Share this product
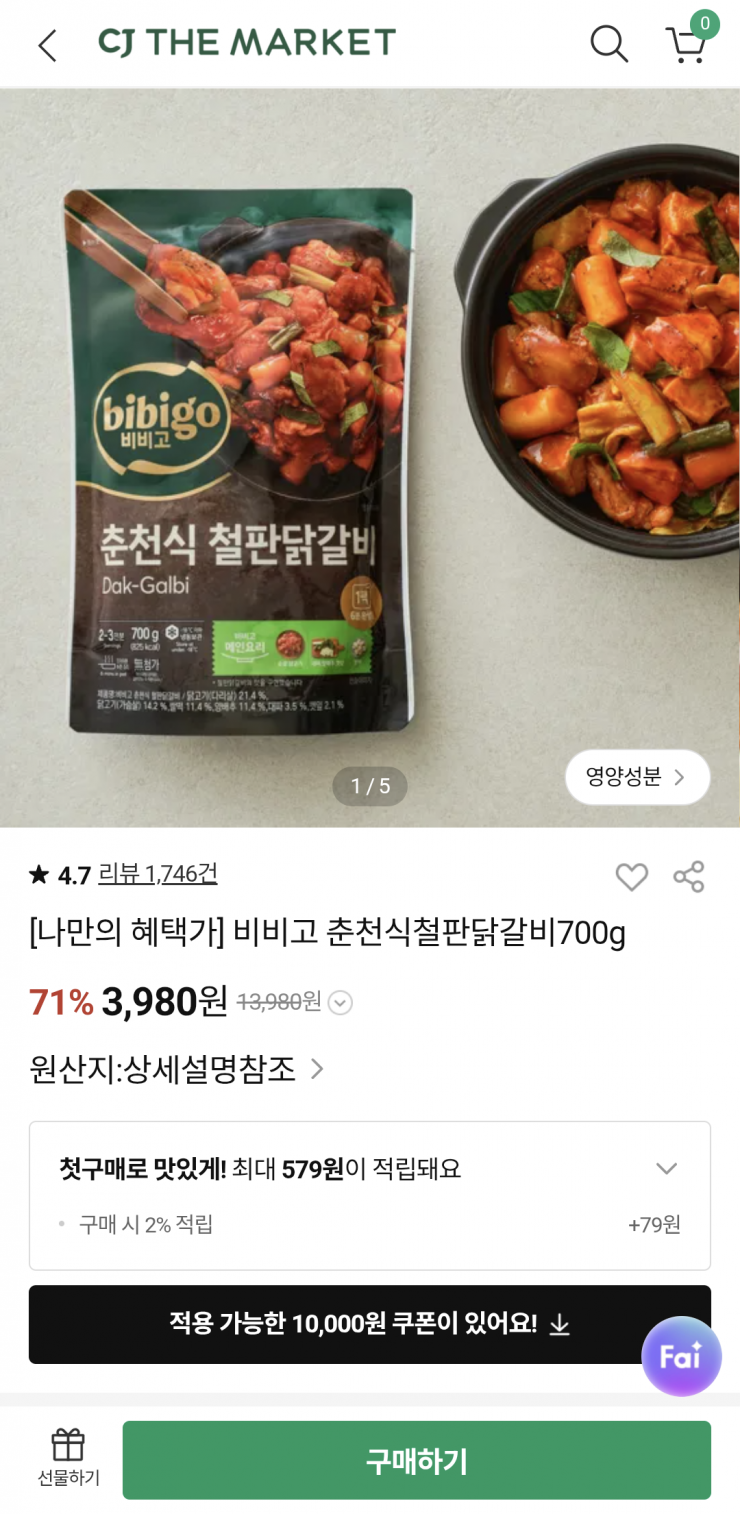This screenshot has height=1514, width=740. pos(689,877)
